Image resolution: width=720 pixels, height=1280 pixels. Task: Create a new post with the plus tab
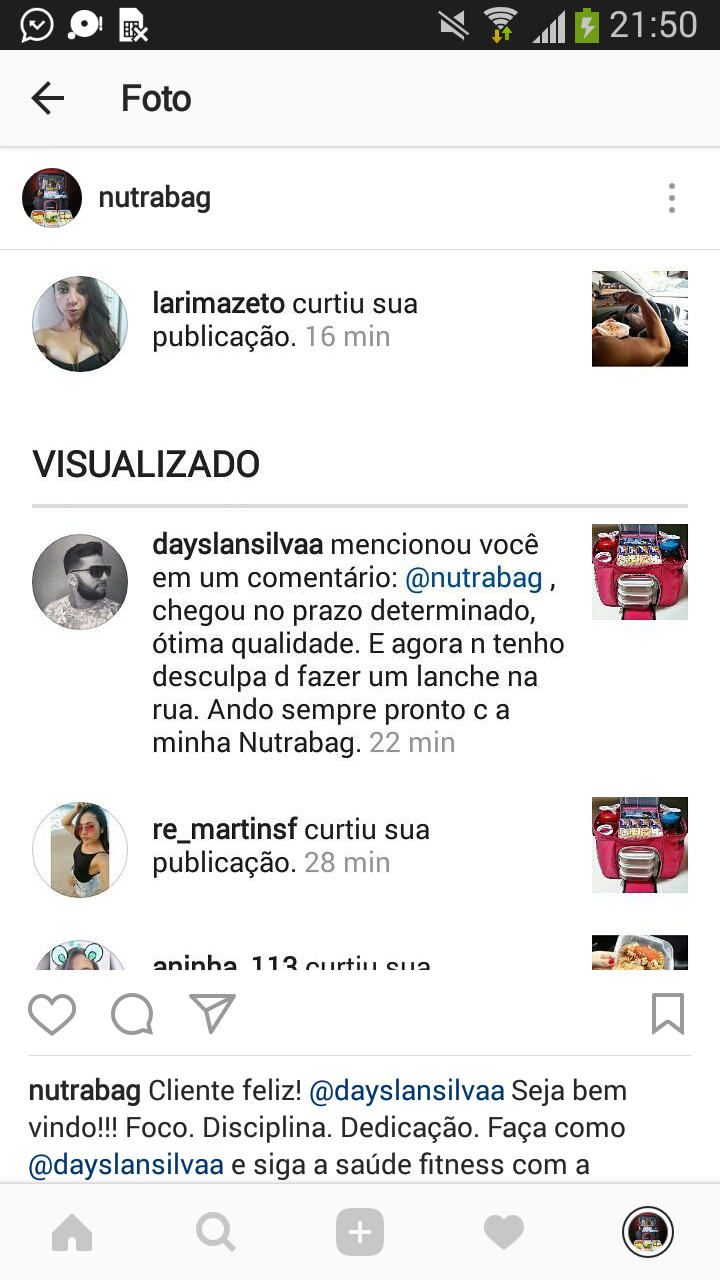[x=360, y=1233]
